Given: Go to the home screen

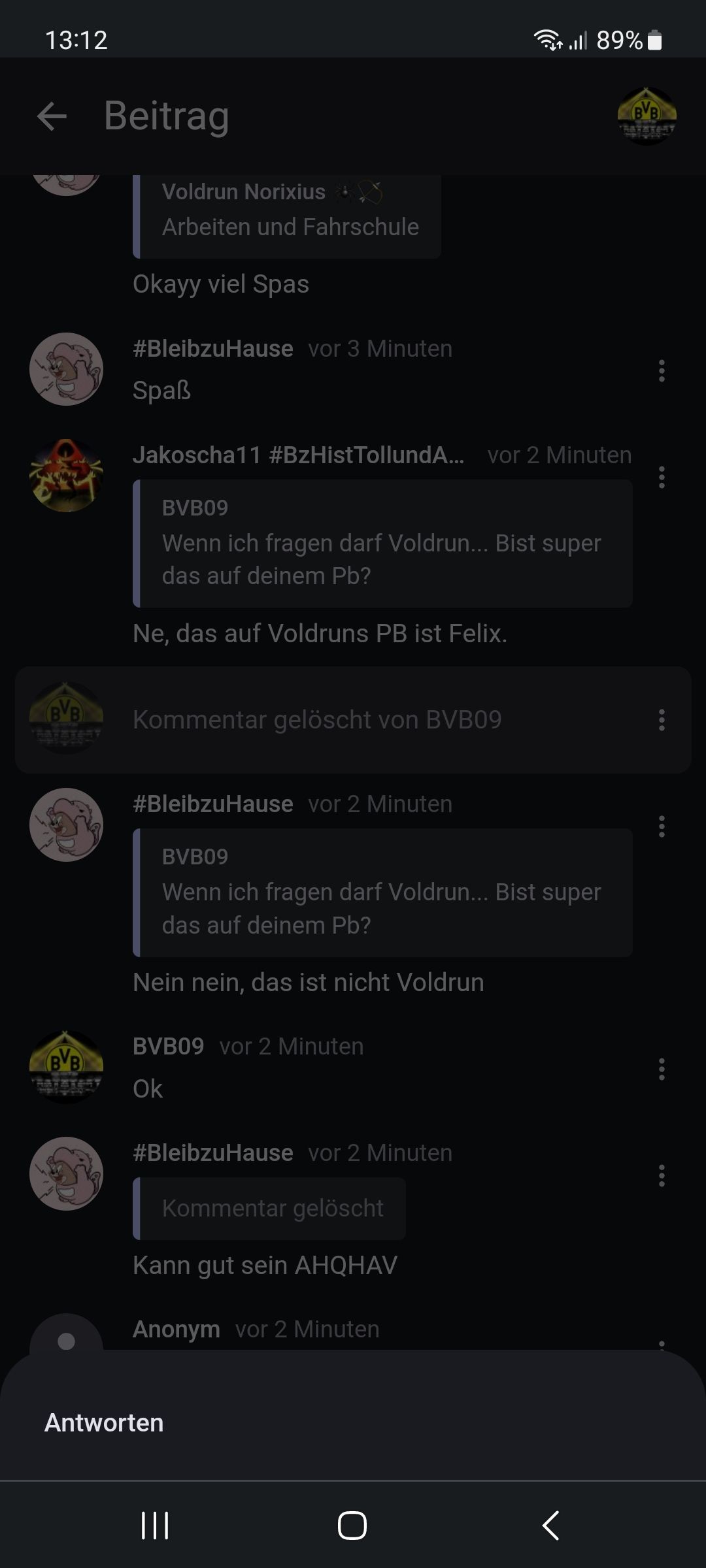Looking at the screenshot, I should click(352, 1526).
